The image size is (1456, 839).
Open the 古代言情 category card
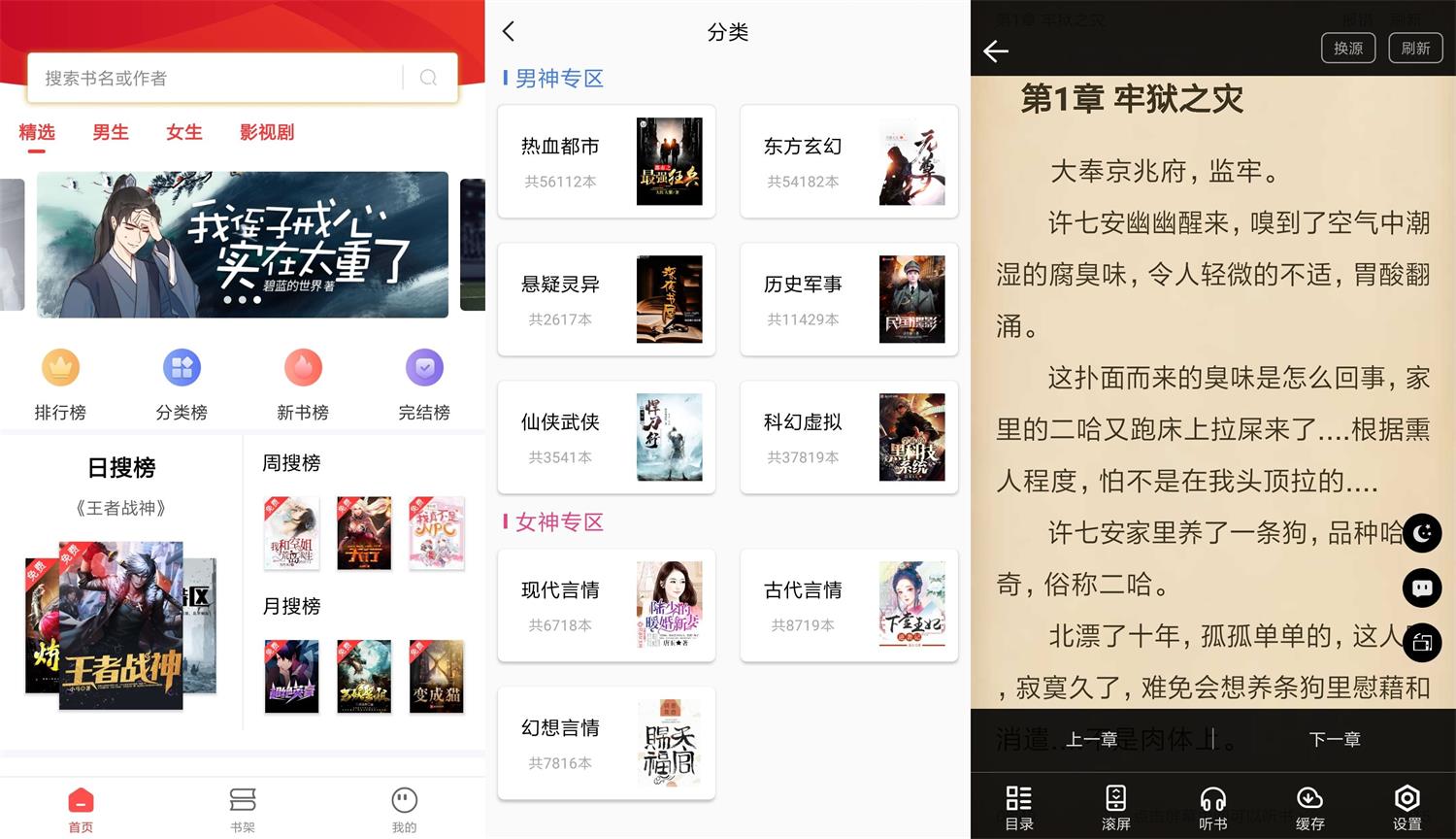tap(849, 605)
